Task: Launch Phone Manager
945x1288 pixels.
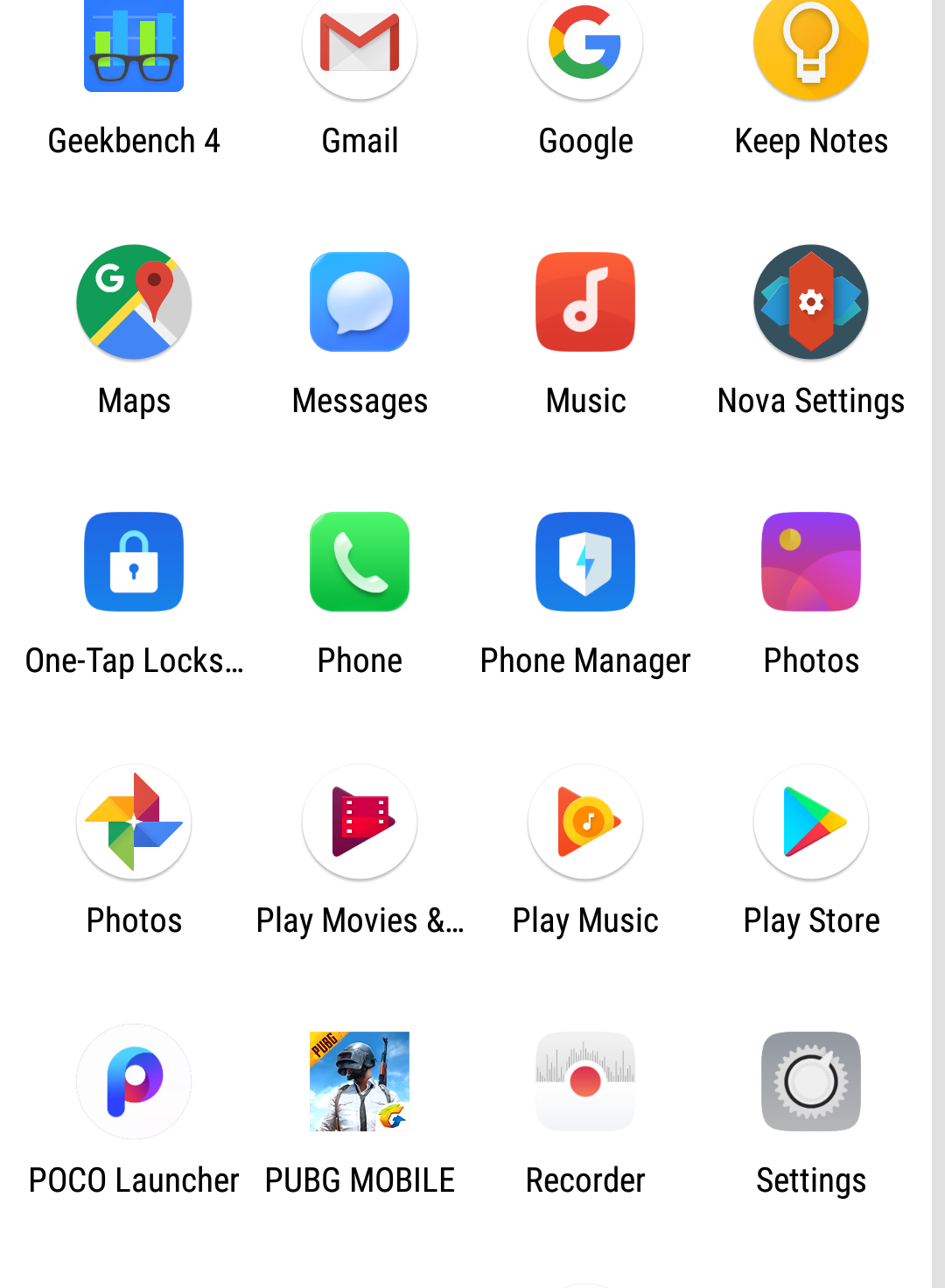Action: tap(585, 562)
